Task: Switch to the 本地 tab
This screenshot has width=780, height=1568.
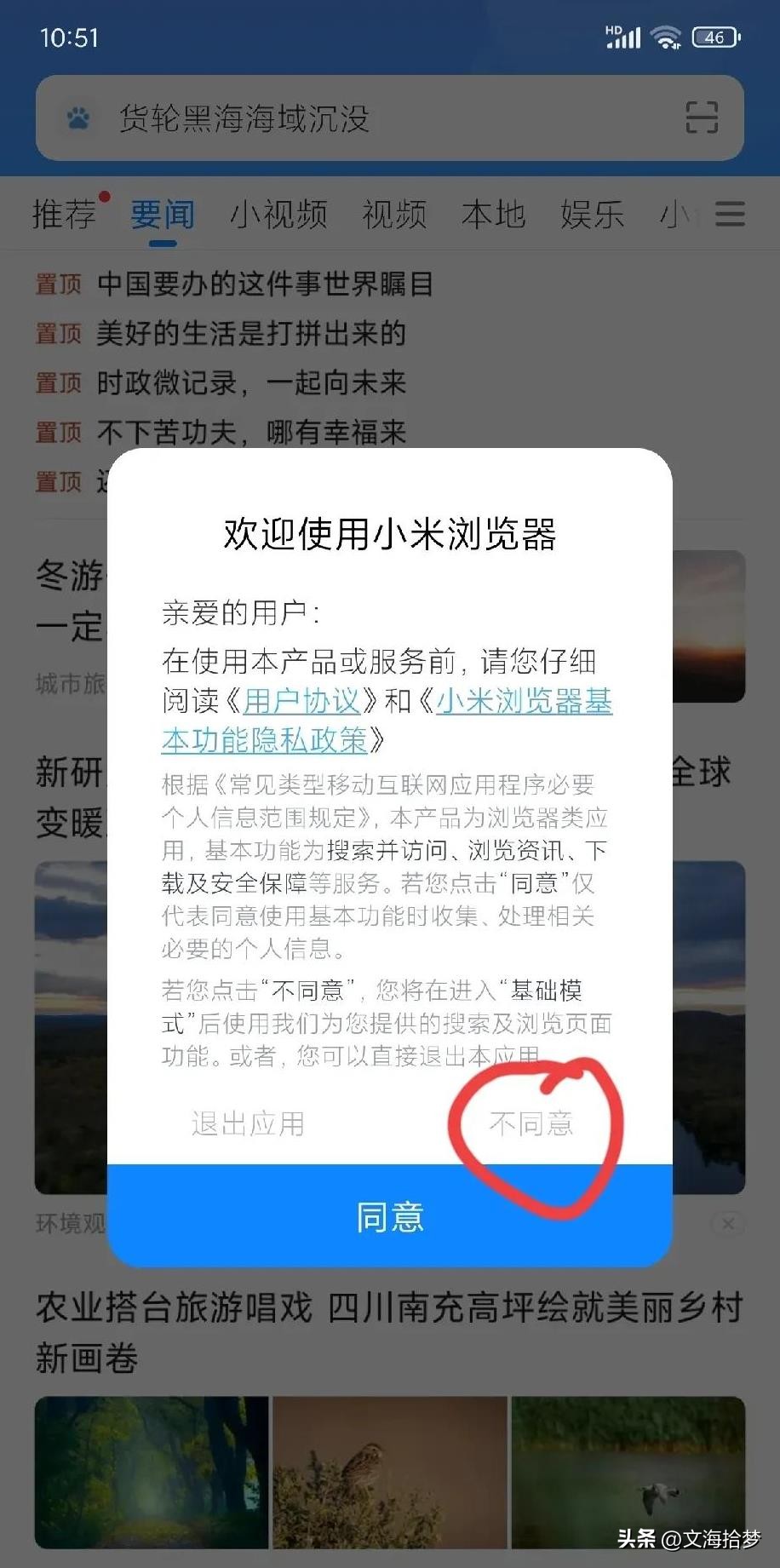Action: 493,214
